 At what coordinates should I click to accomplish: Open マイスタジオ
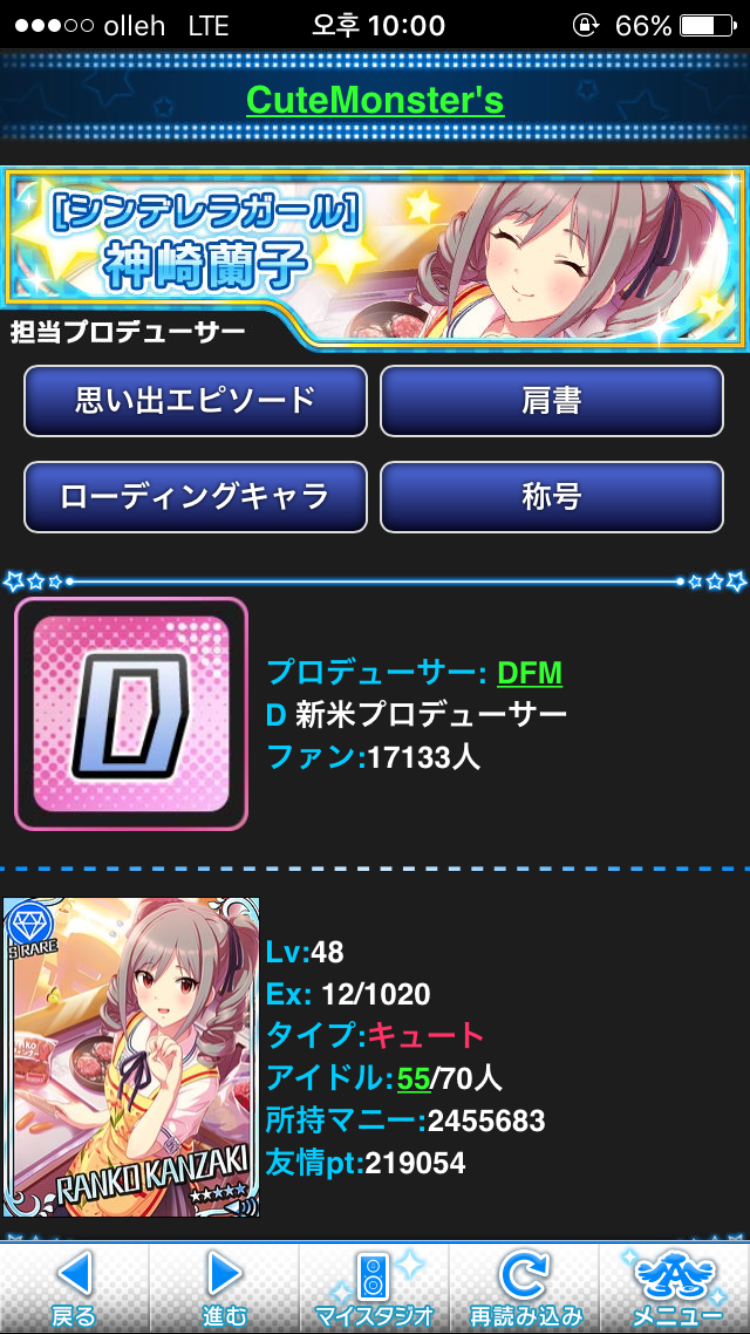tap(374, 1288)
